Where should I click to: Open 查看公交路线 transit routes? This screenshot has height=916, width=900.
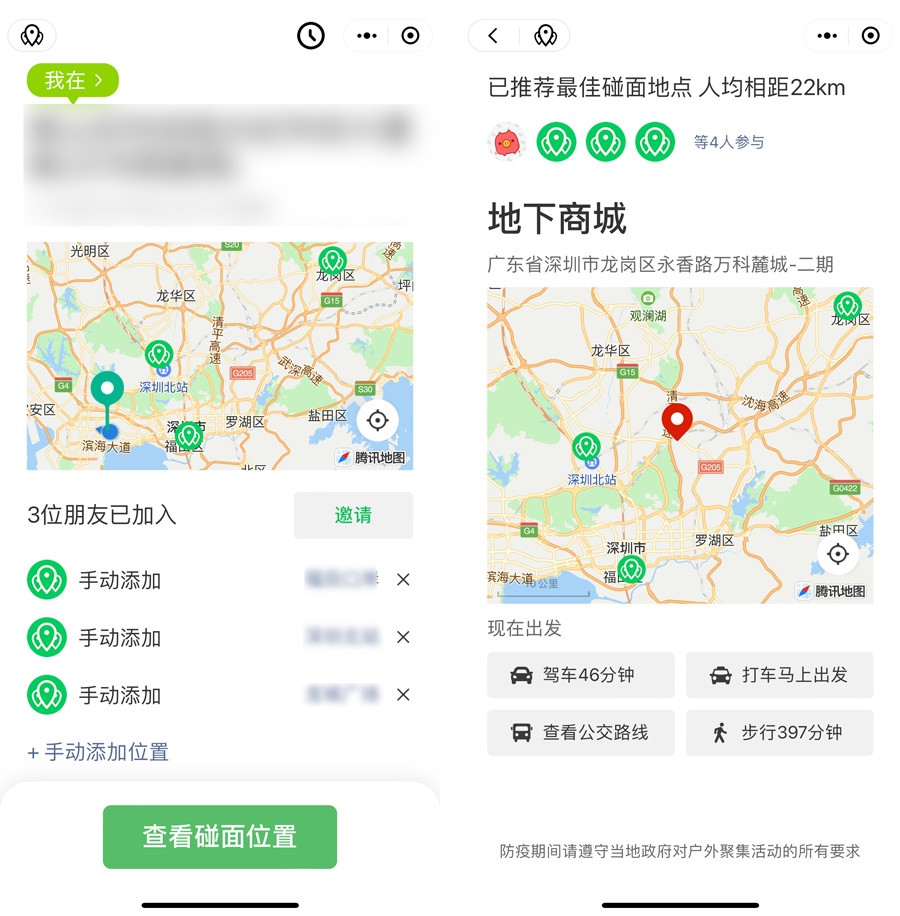point(580,733)
